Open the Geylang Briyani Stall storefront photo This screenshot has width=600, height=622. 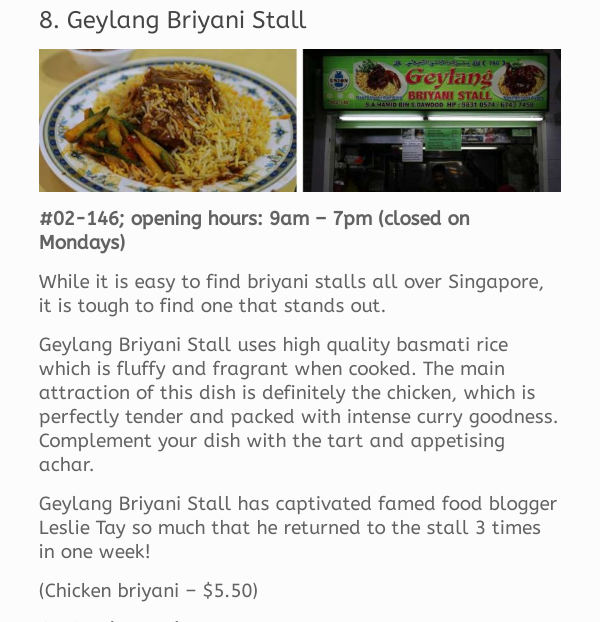click(431, 120)
